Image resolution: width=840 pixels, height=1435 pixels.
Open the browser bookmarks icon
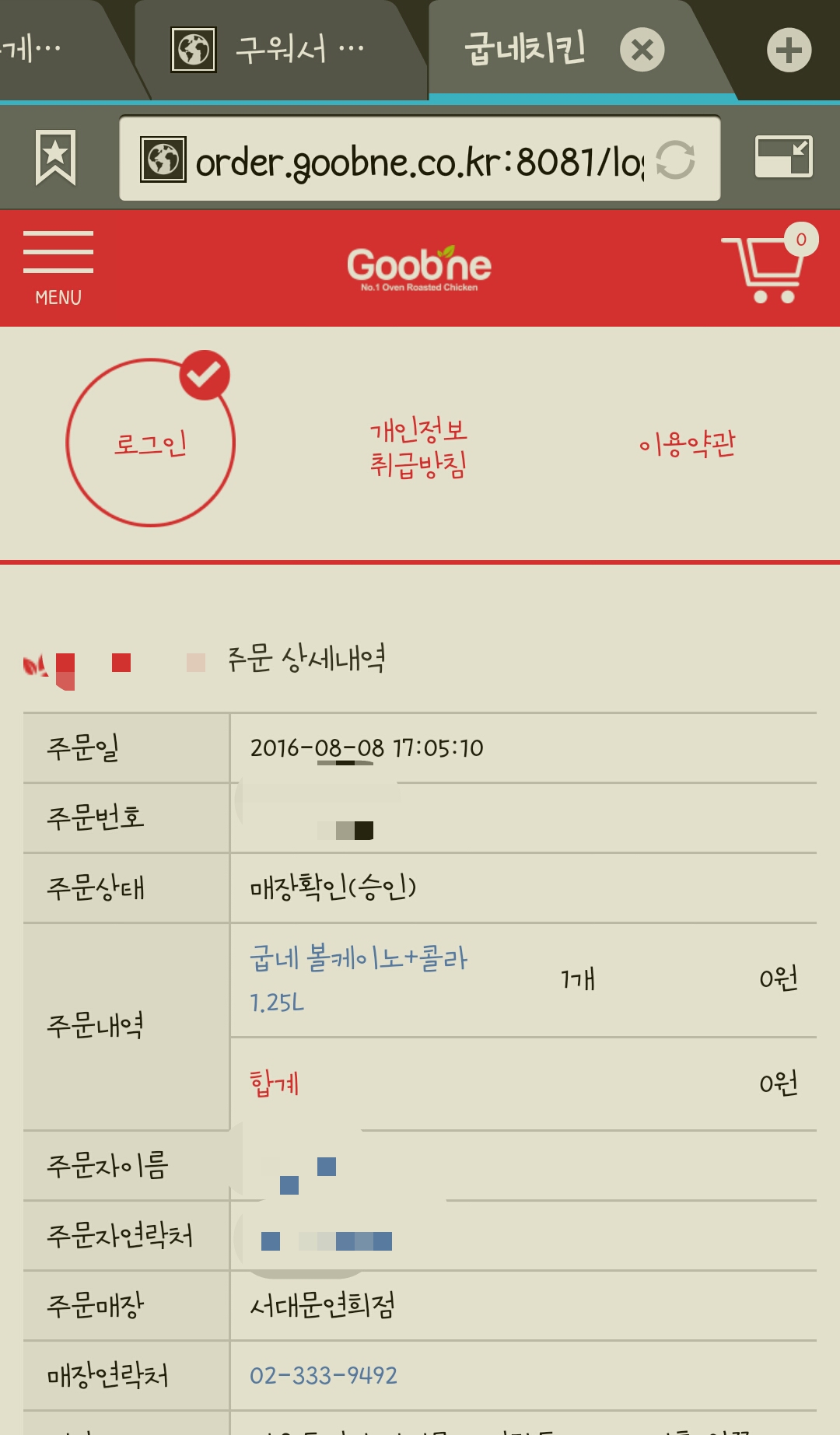point(56,158)
